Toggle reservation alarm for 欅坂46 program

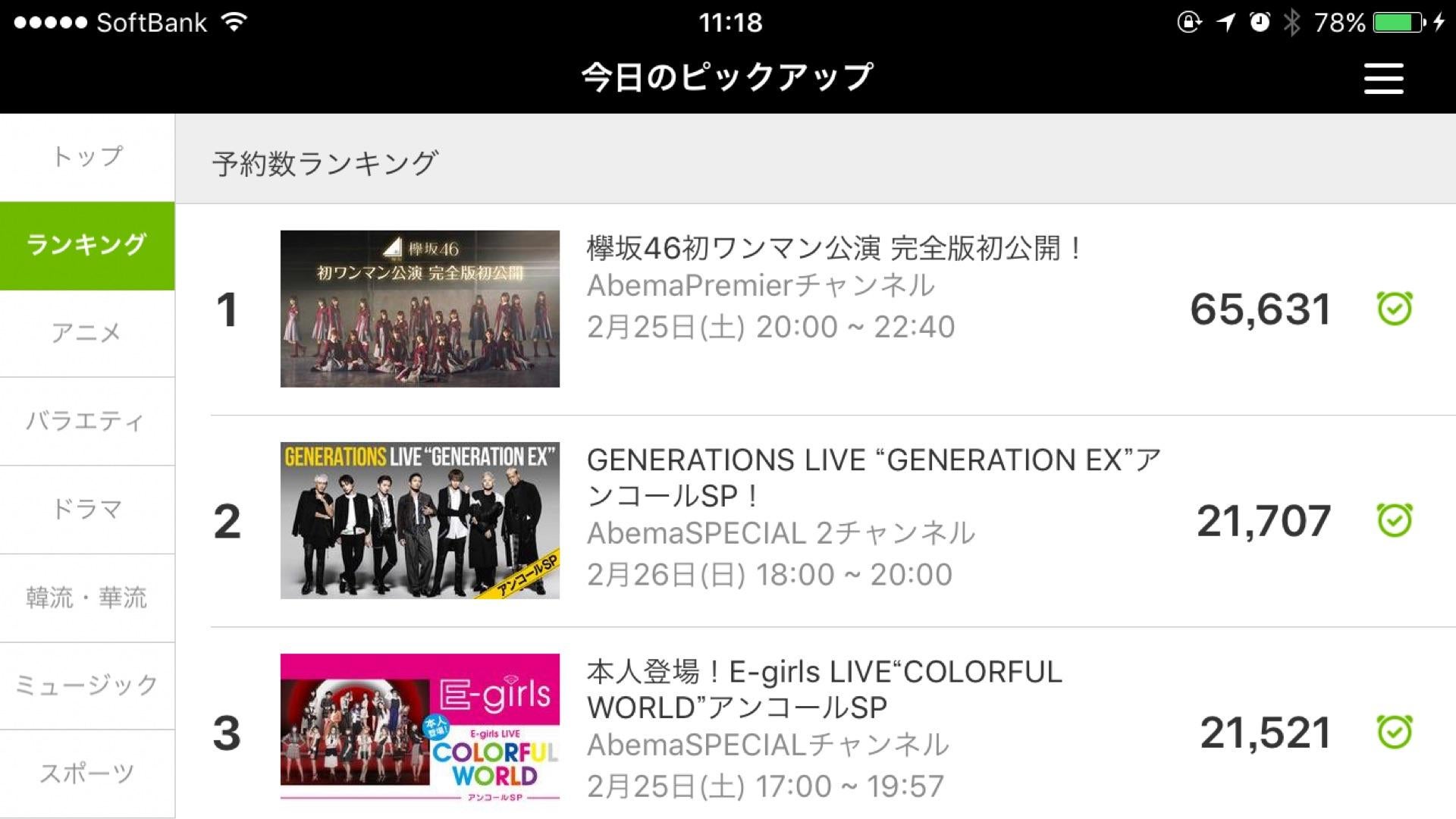coord(1394,309)
